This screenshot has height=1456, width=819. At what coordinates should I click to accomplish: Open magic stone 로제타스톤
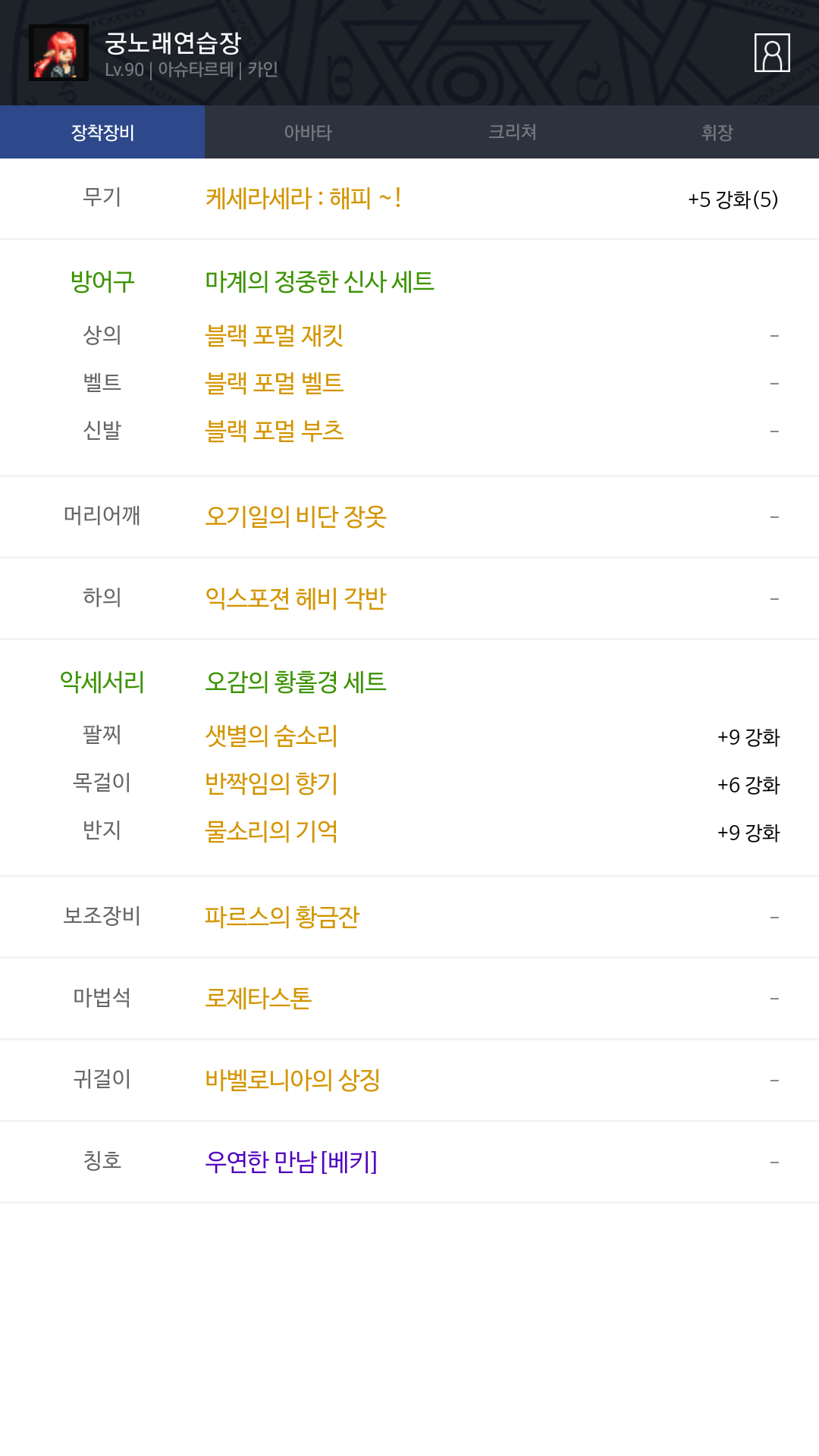[x=259, y=998]
